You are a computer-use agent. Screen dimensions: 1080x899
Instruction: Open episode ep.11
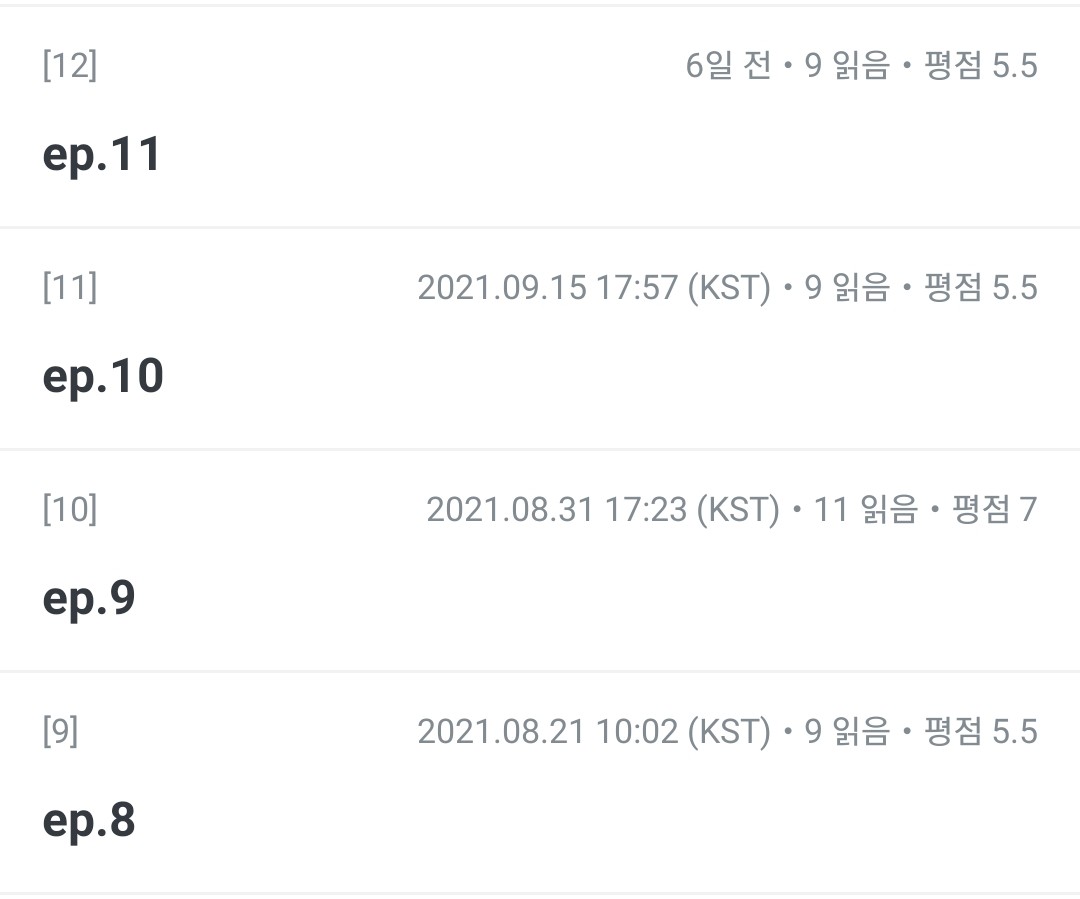tap(102, 155)
